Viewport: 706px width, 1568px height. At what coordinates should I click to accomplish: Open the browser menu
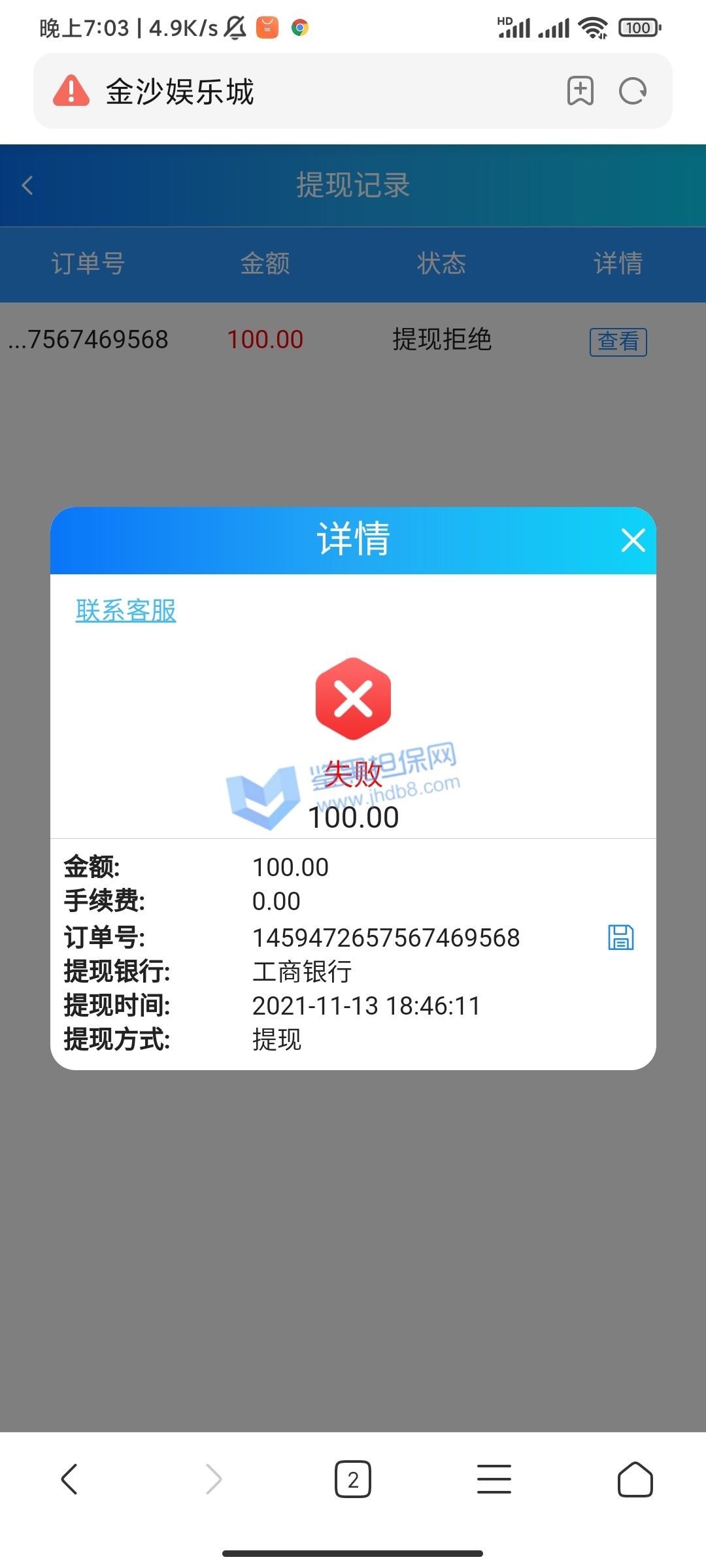494,1479
